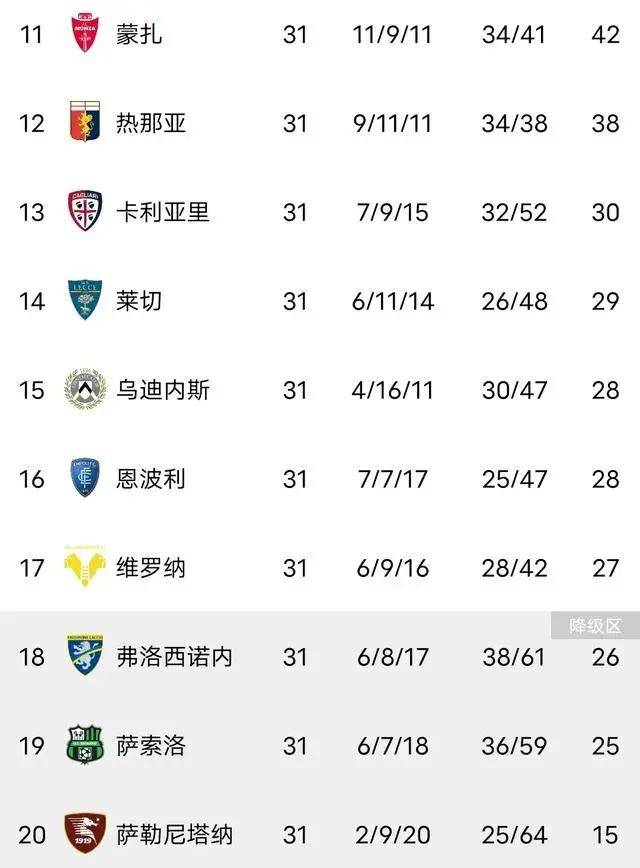The width and height of the screenshot is (640, 868).
Task: Open the 维罗纳 team entry
Action: tap(151, 568)
